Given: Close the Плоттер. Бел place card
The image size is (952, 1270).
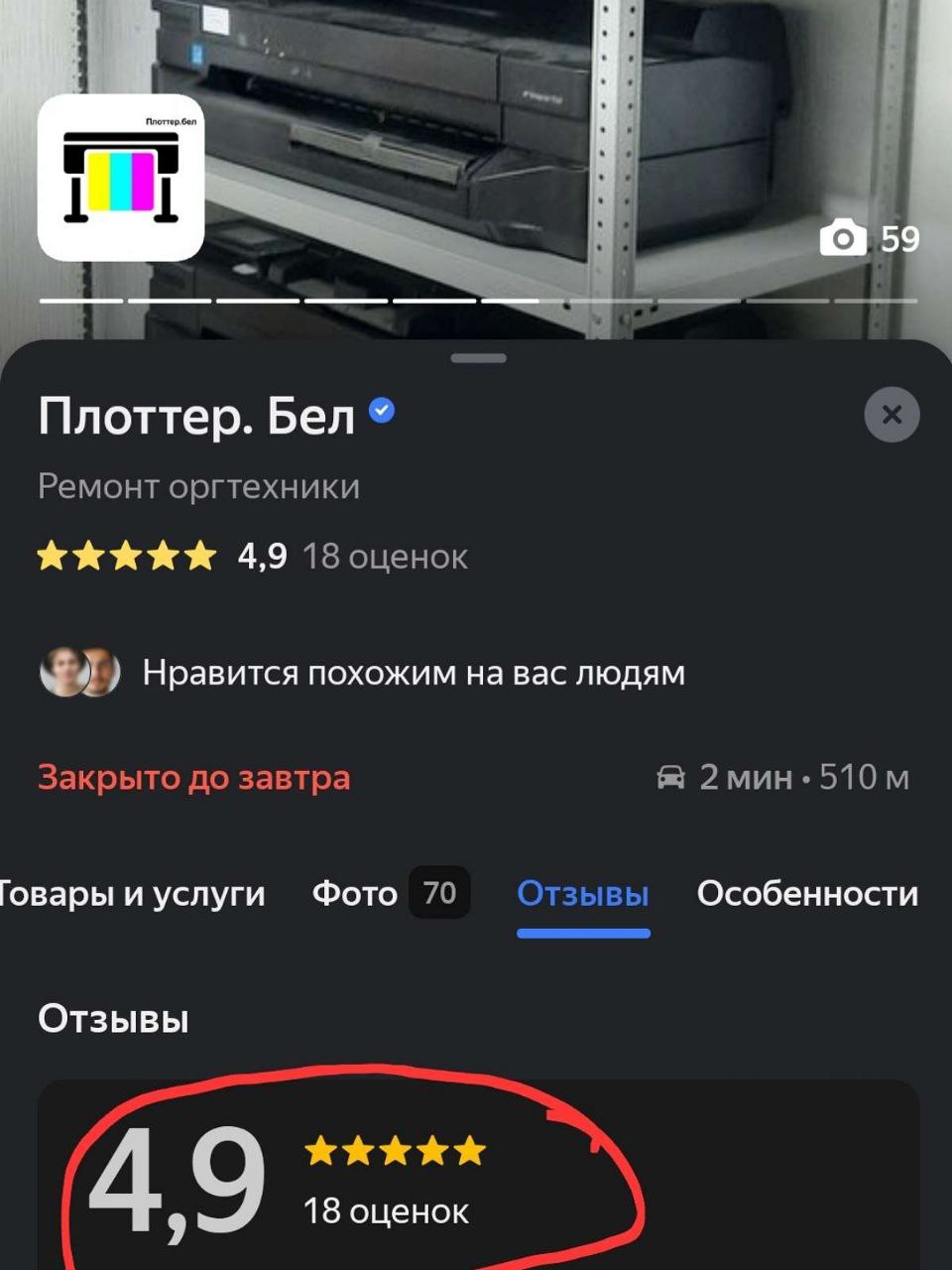Looking at the screenshot, I should click(x=892, y=415).
